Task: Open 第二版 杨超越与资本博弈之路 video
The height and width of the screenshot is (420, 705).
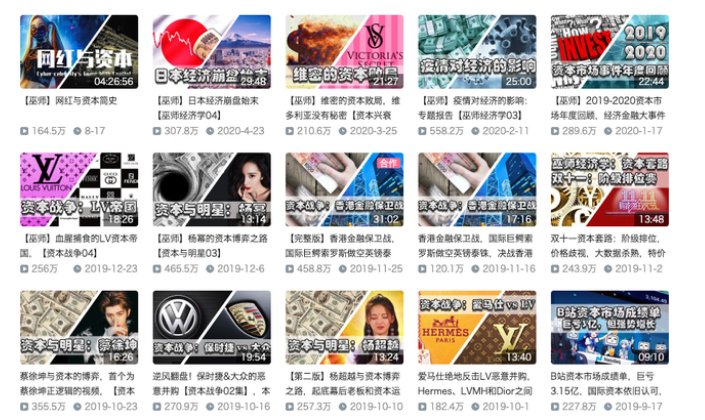Action: pos(344,327)
